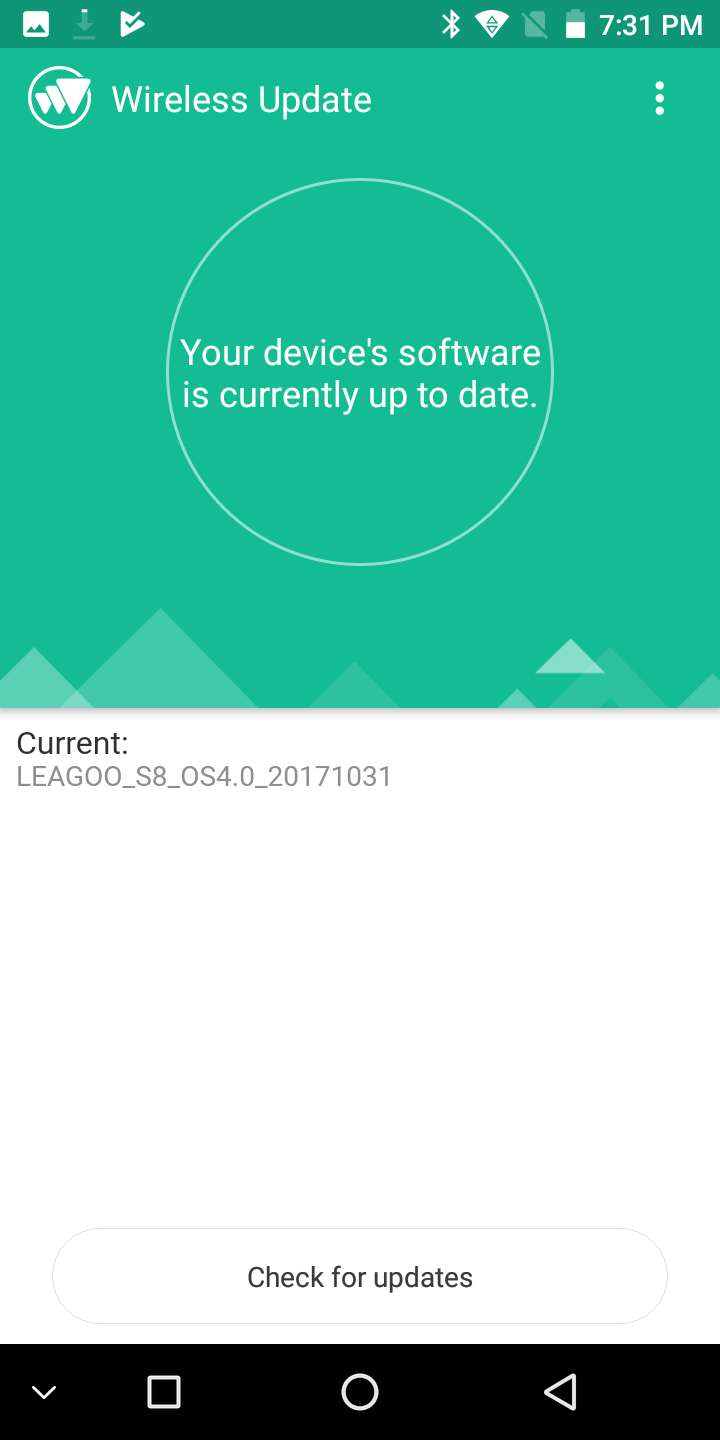Viewport: 720px width, 1440px height.
Task: Open the three-dot overflow menu
Action: click(659, 99)
